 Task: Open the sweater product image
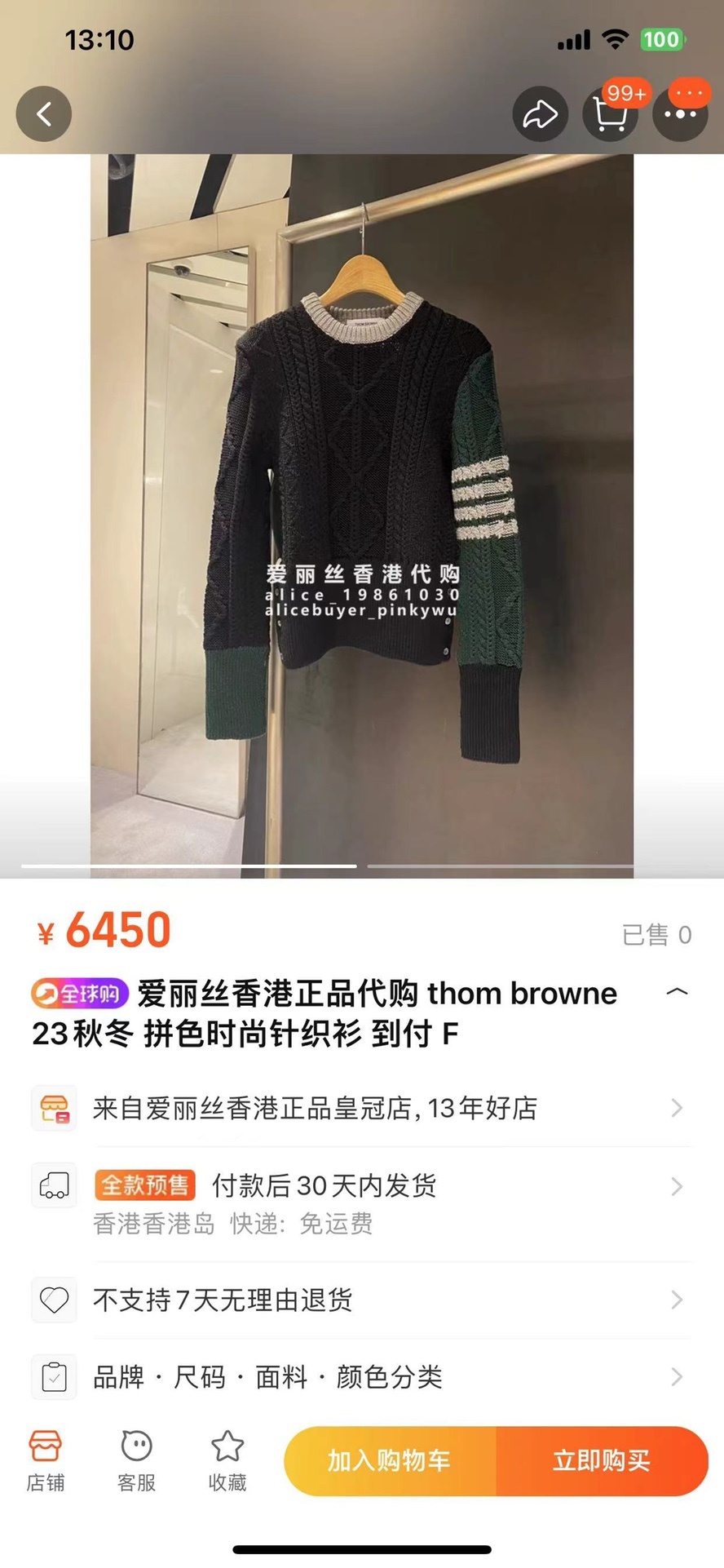click(362, 514)
